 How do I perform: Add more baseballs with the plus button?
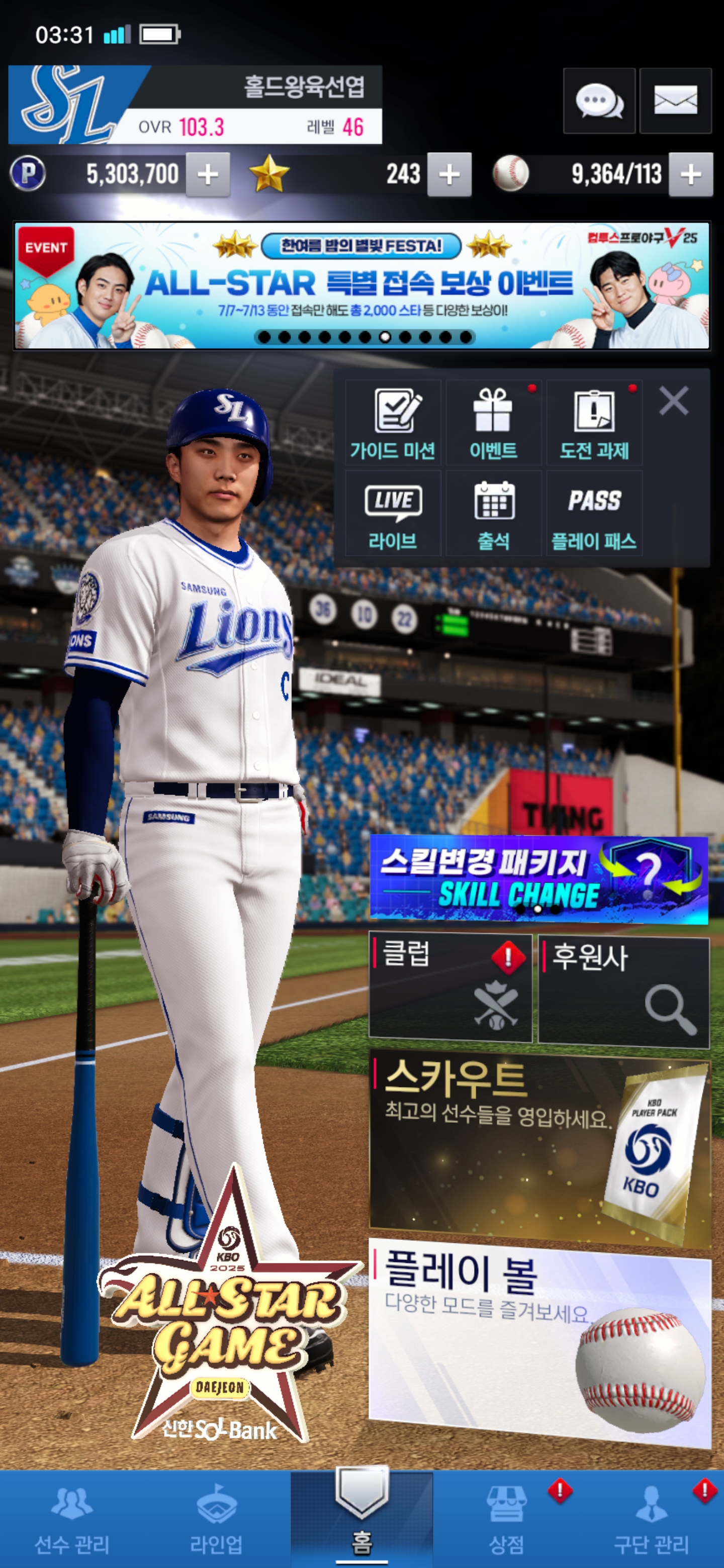(x=690, y=175)
